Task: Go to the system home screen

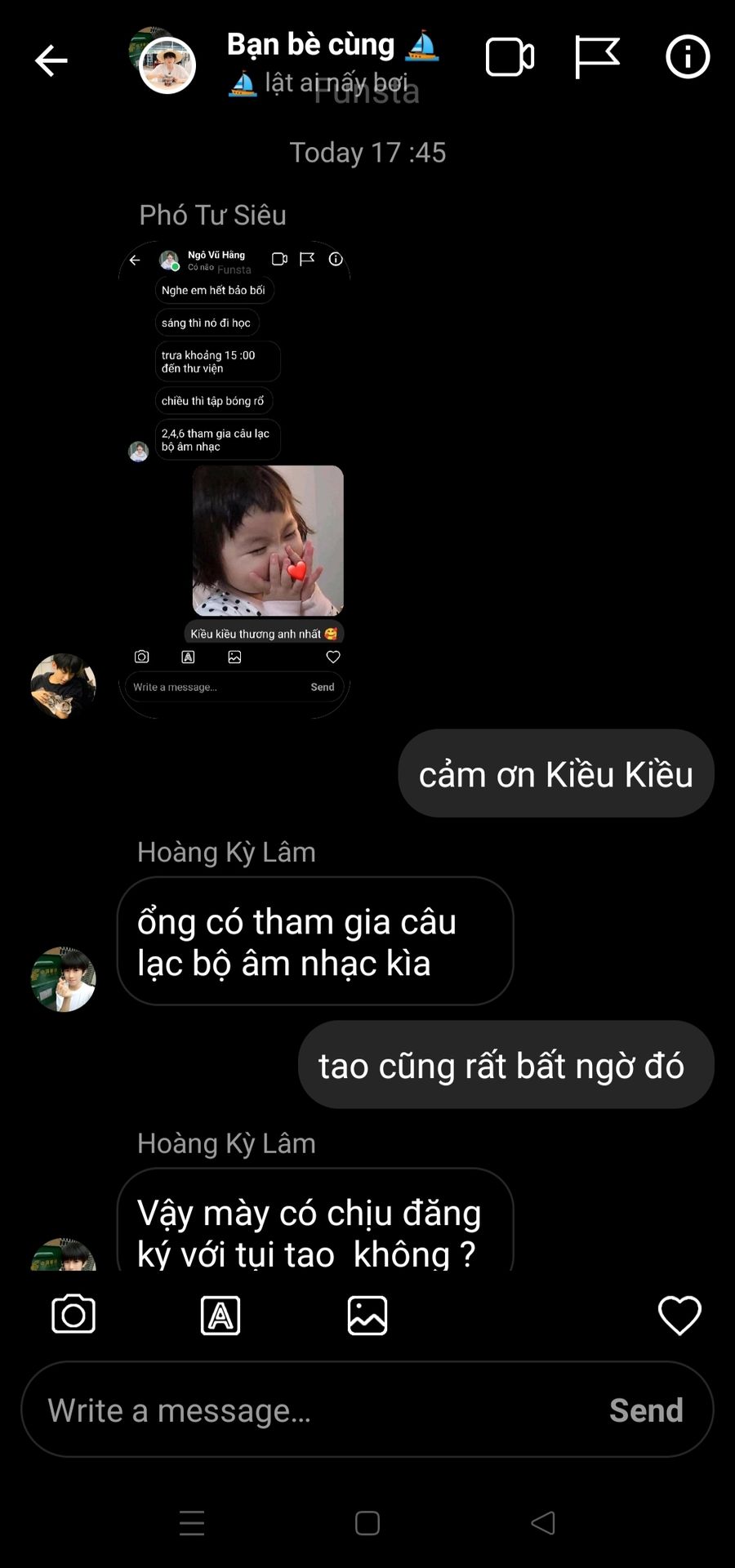Action: [367, 1523]
